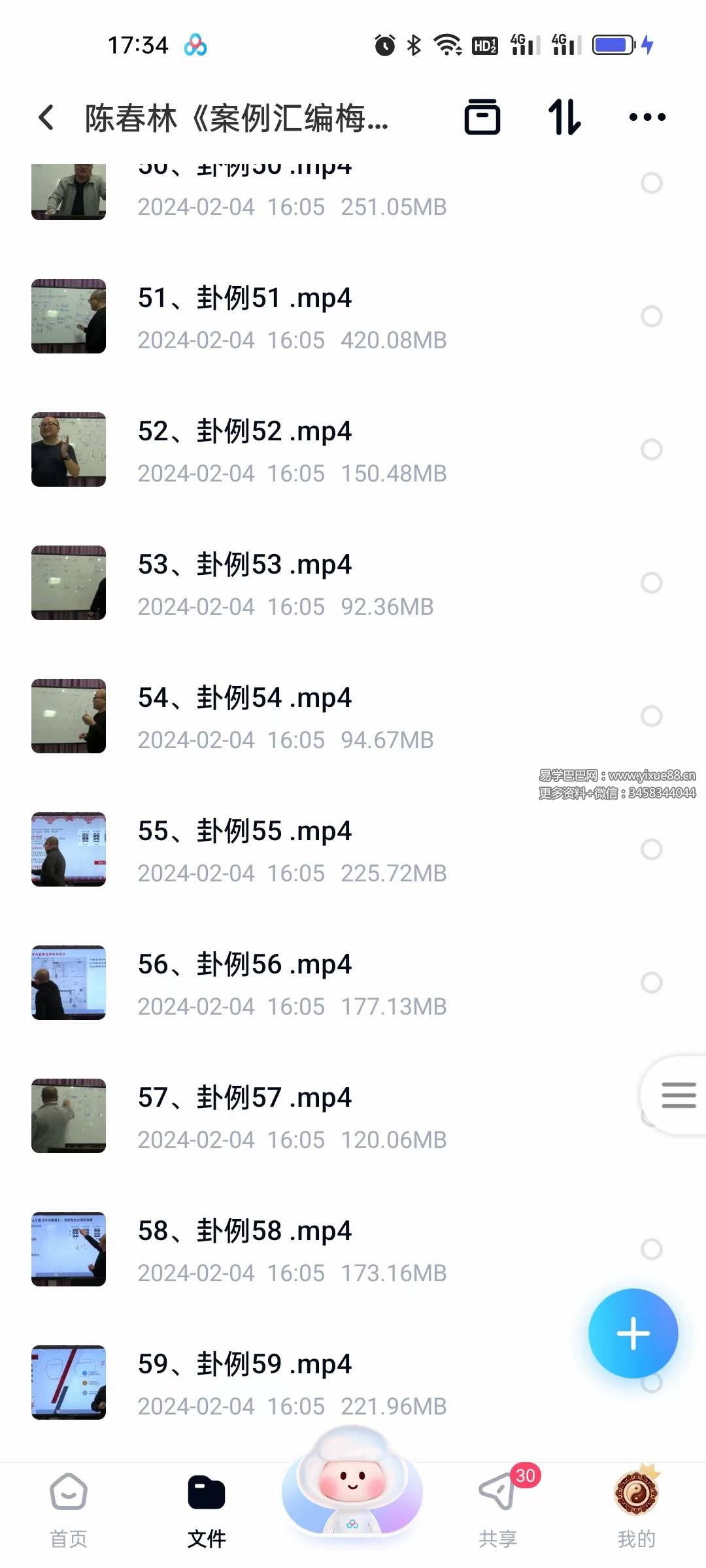This screenshot has width=706, height=1568.
Task: Tick the selection circle for 卦例55
Action: click(x=651, y=849)
